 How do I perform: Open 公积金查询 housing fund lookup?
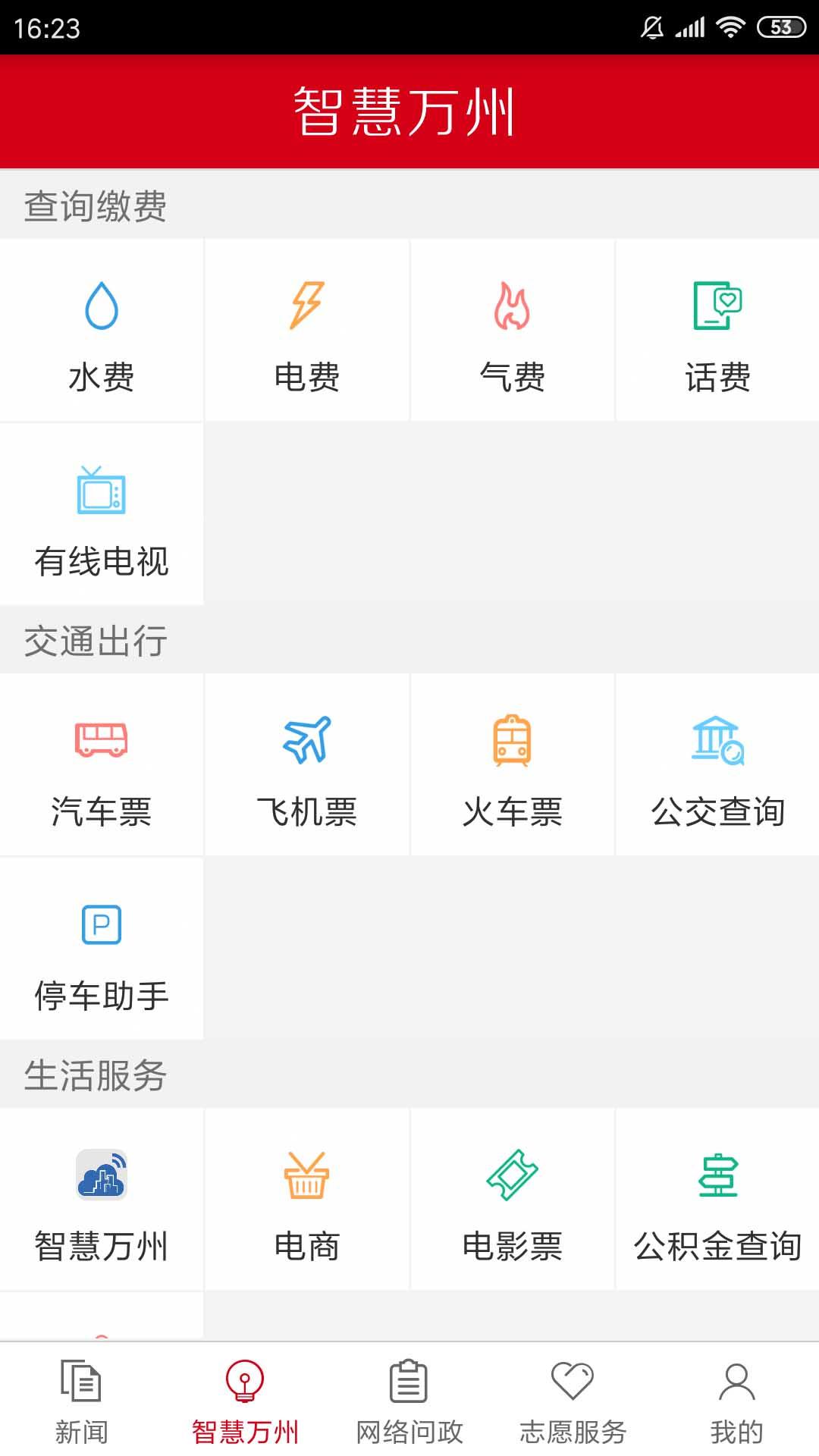pyautogui.click(x=717, y=1200)
